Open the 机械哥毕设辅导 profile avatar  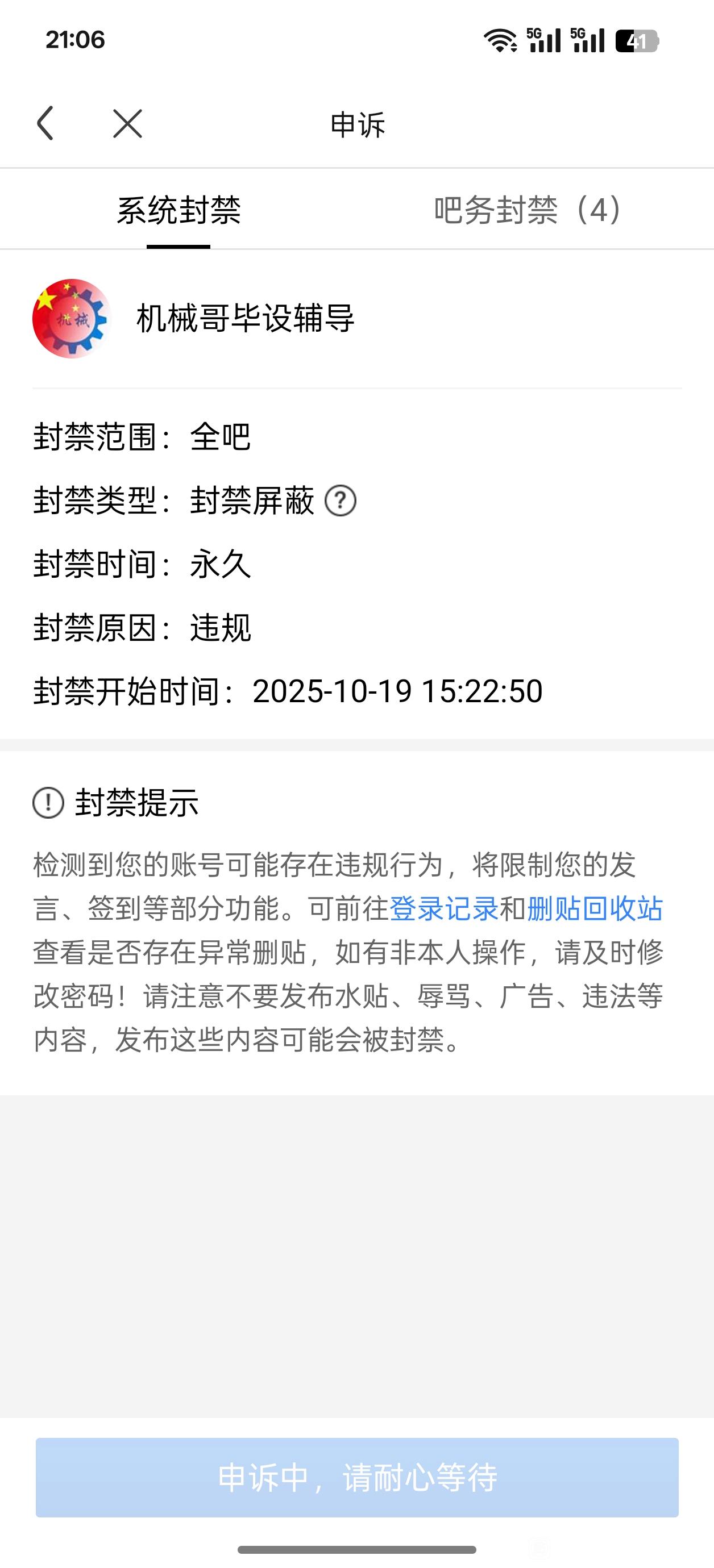(x=71, y=318)
